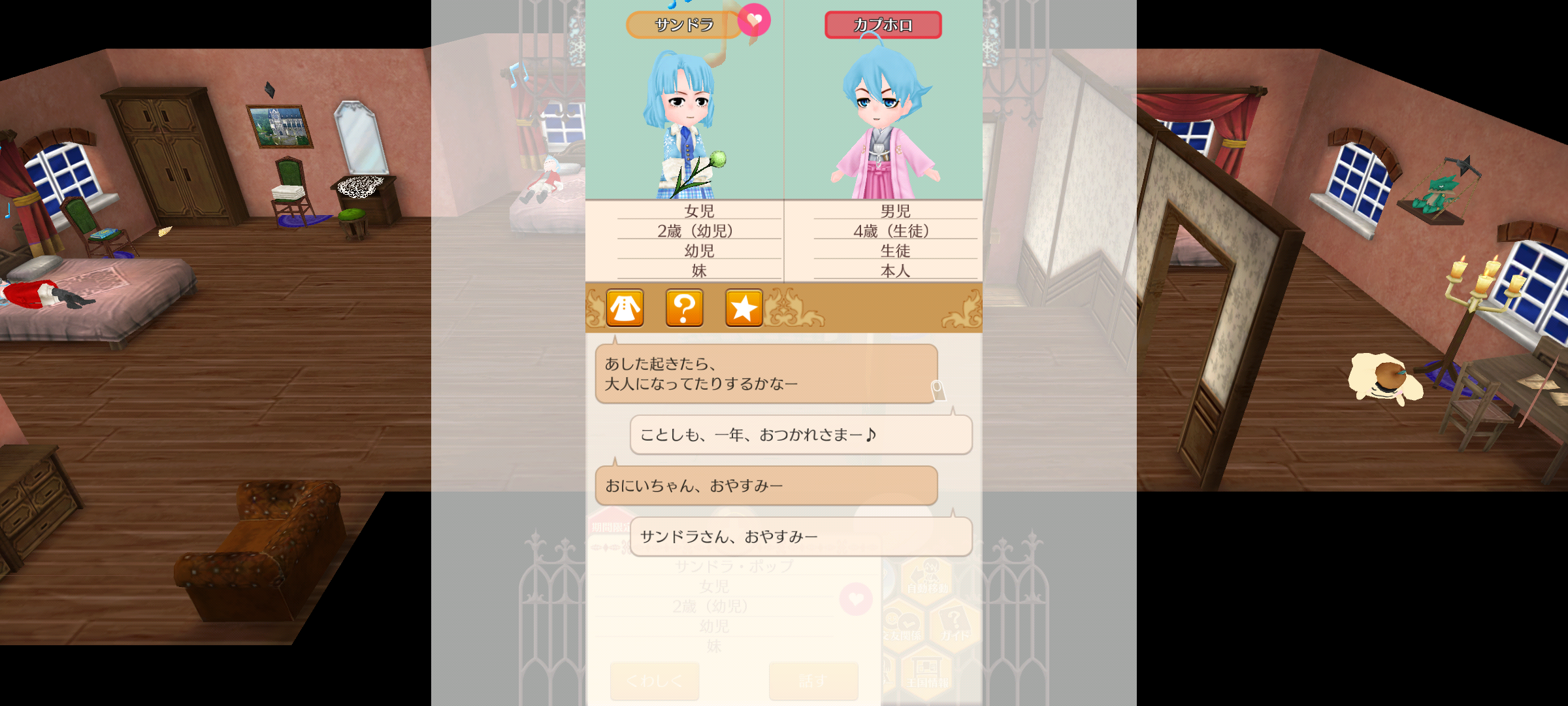The height and width of the screenshot is (706, 1568).
Task: Tap the orange star icon
Action: coord(743,308)
